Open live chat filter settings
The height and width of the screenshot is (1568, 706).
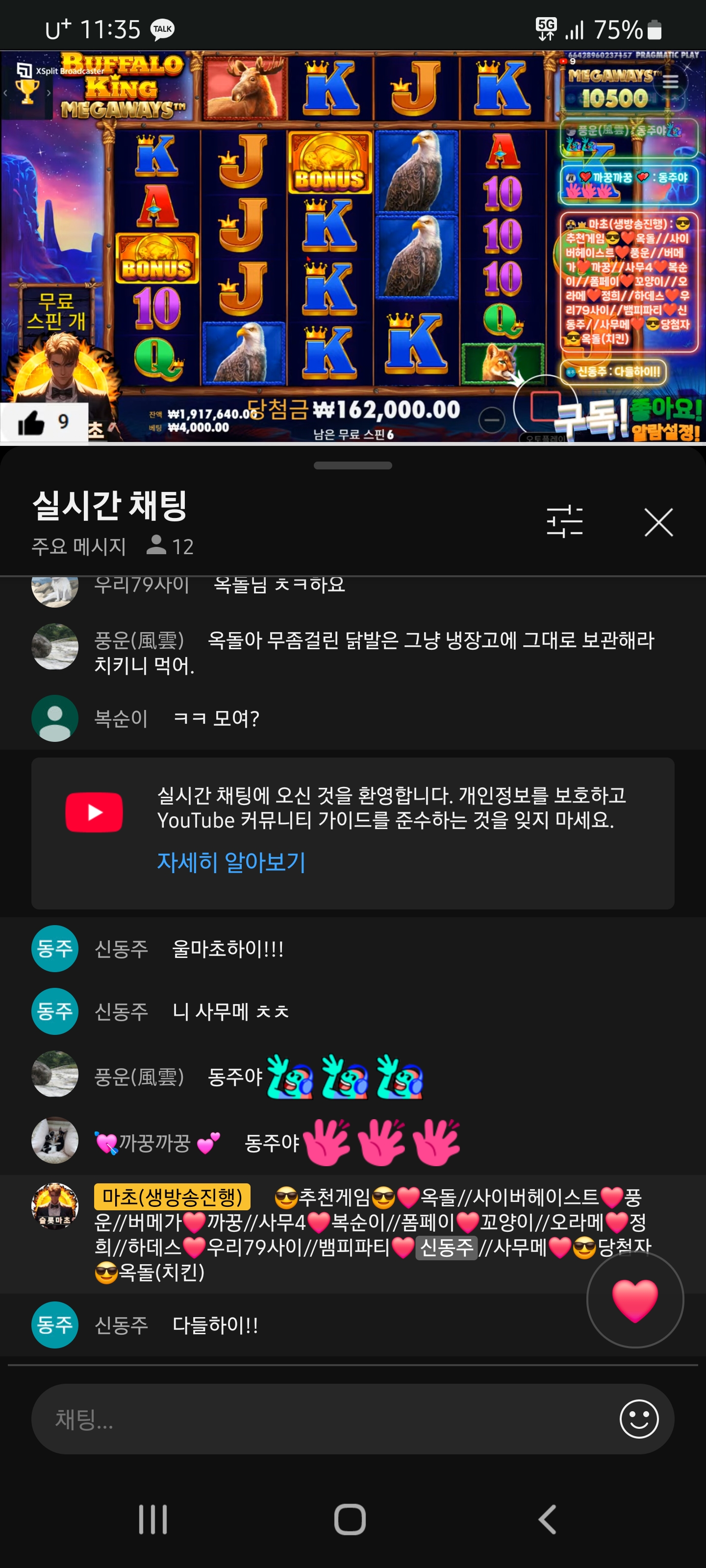coord(564,522)
